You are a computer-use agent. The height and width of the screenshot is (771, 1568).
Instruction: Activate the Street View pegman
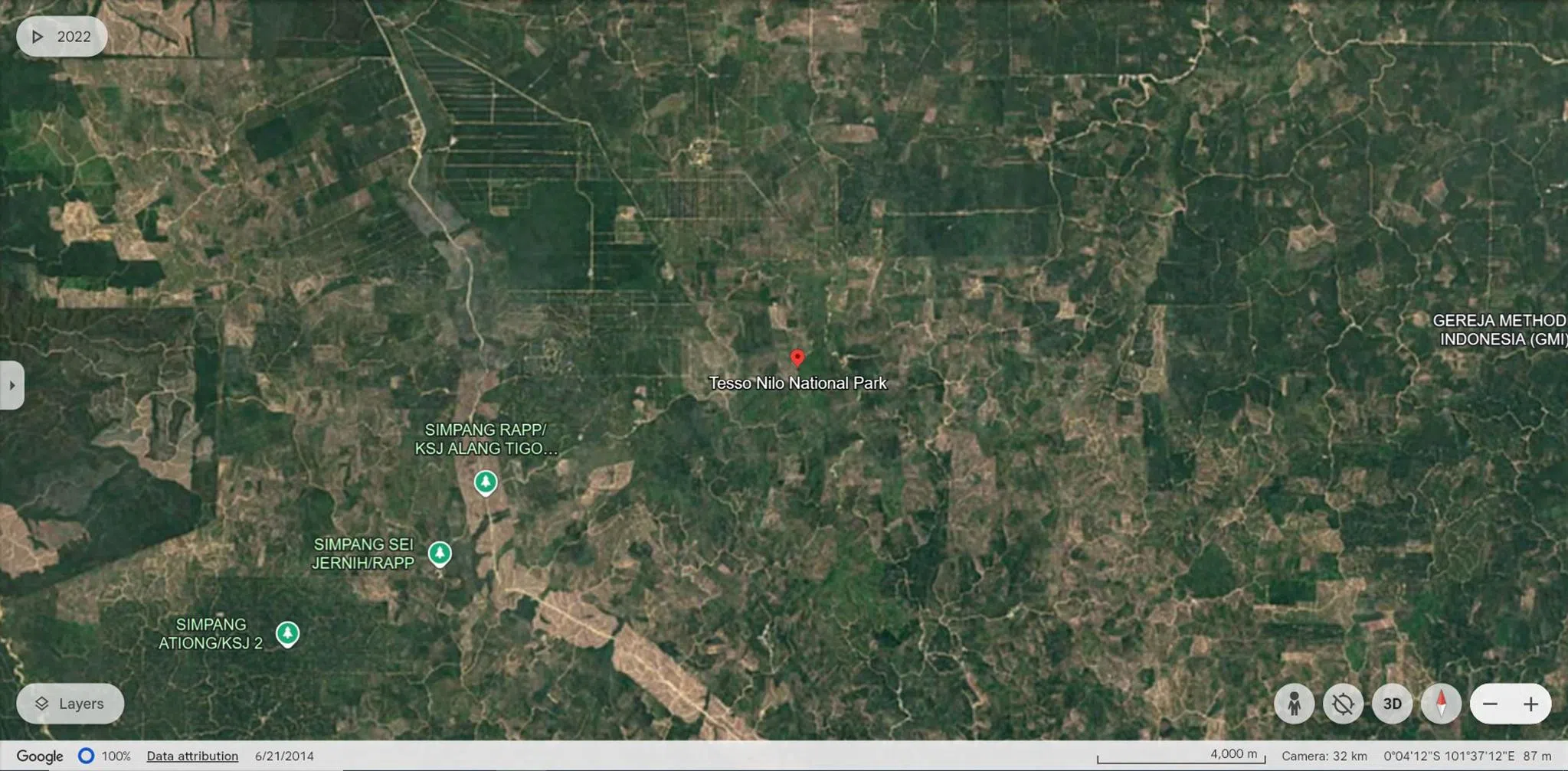[1294, 704]
